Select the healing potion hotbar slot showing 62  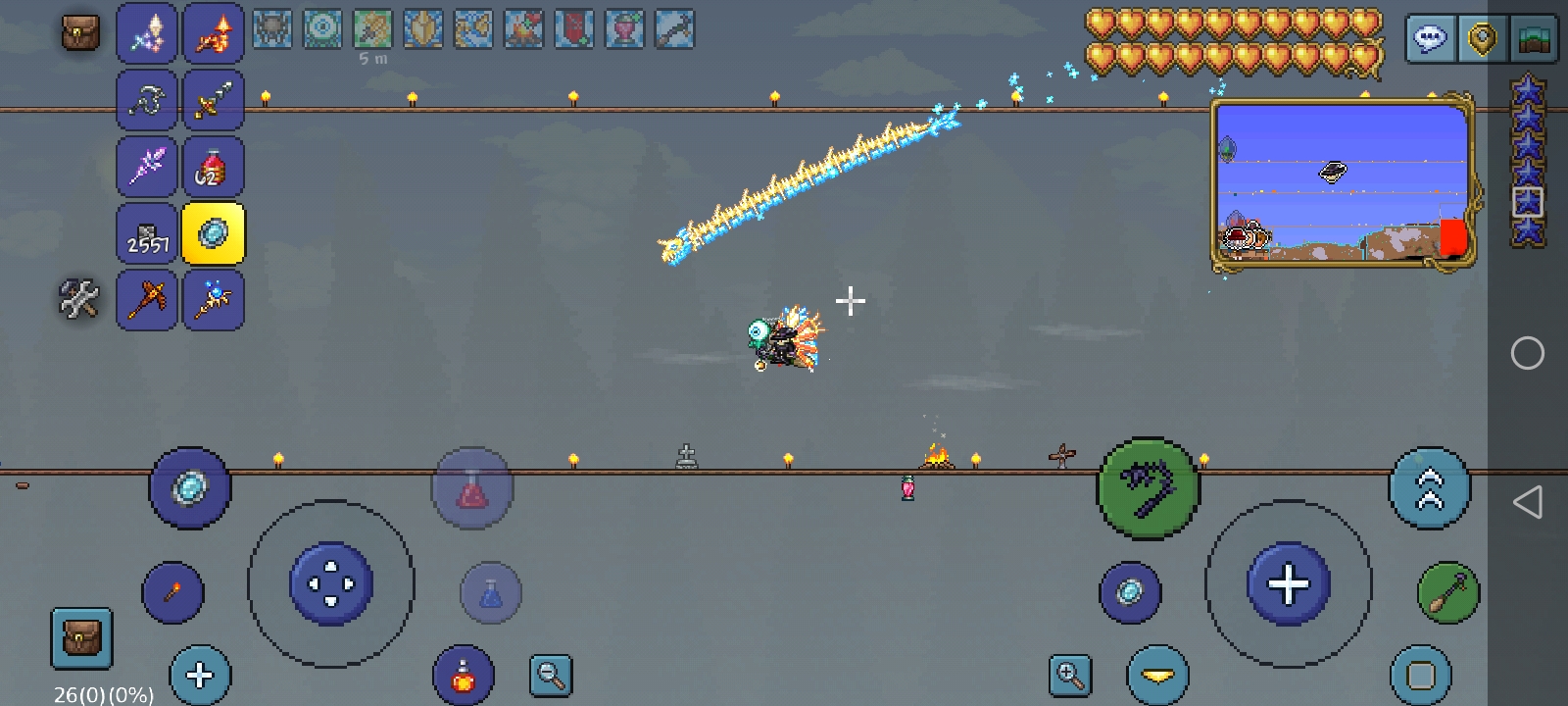[214, 167]
